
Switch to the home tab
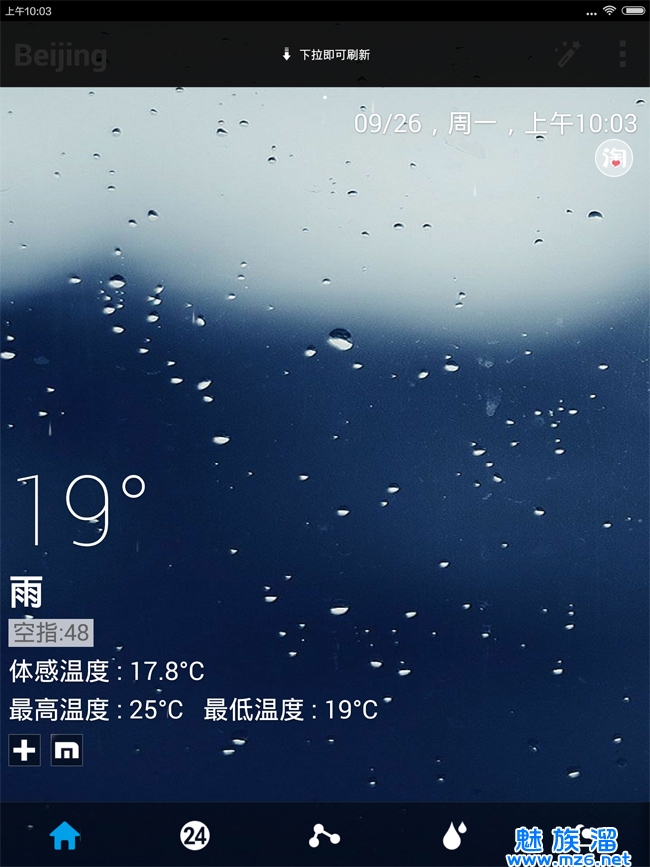click(x=64, y=836)
